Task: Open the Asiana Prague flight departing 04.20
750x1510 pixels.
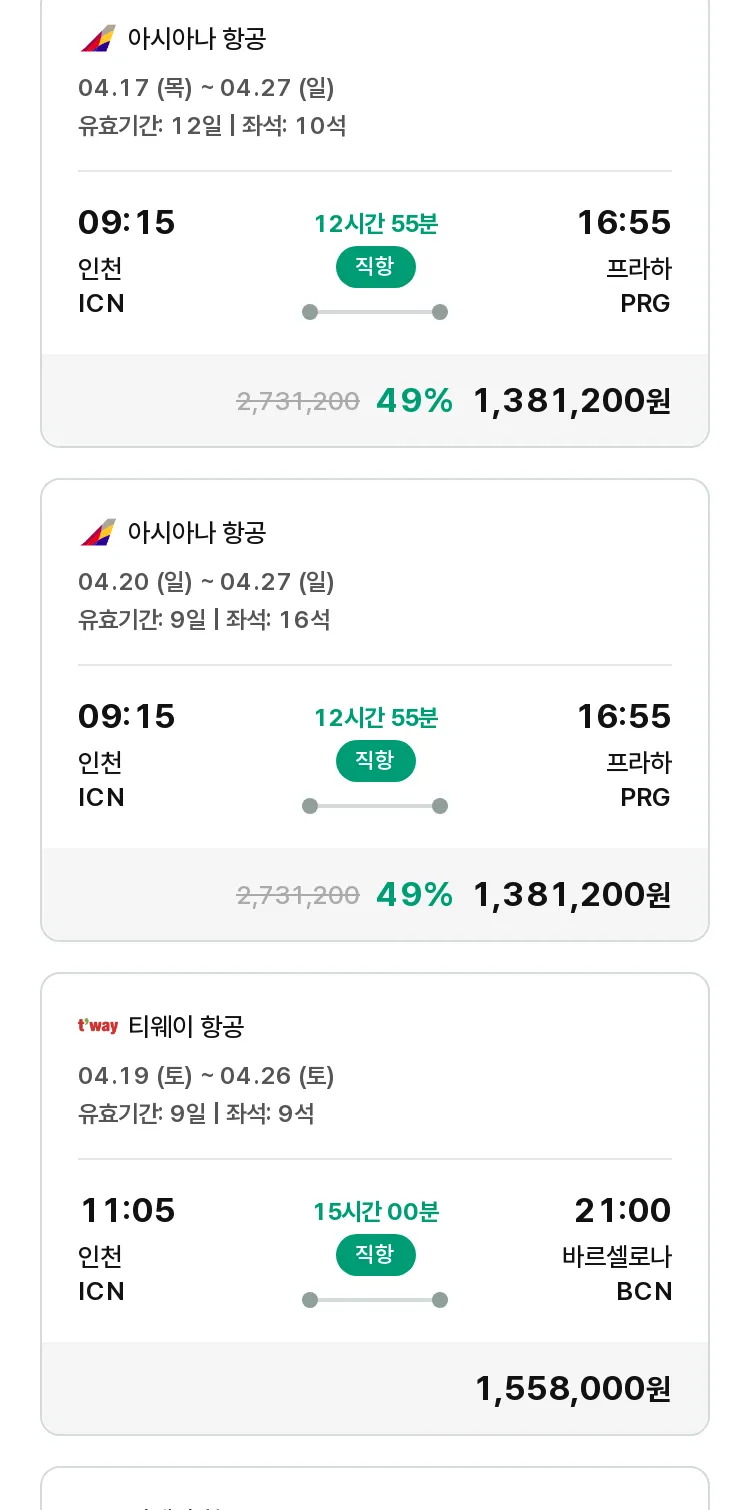Action: click(x=375, y=710)
